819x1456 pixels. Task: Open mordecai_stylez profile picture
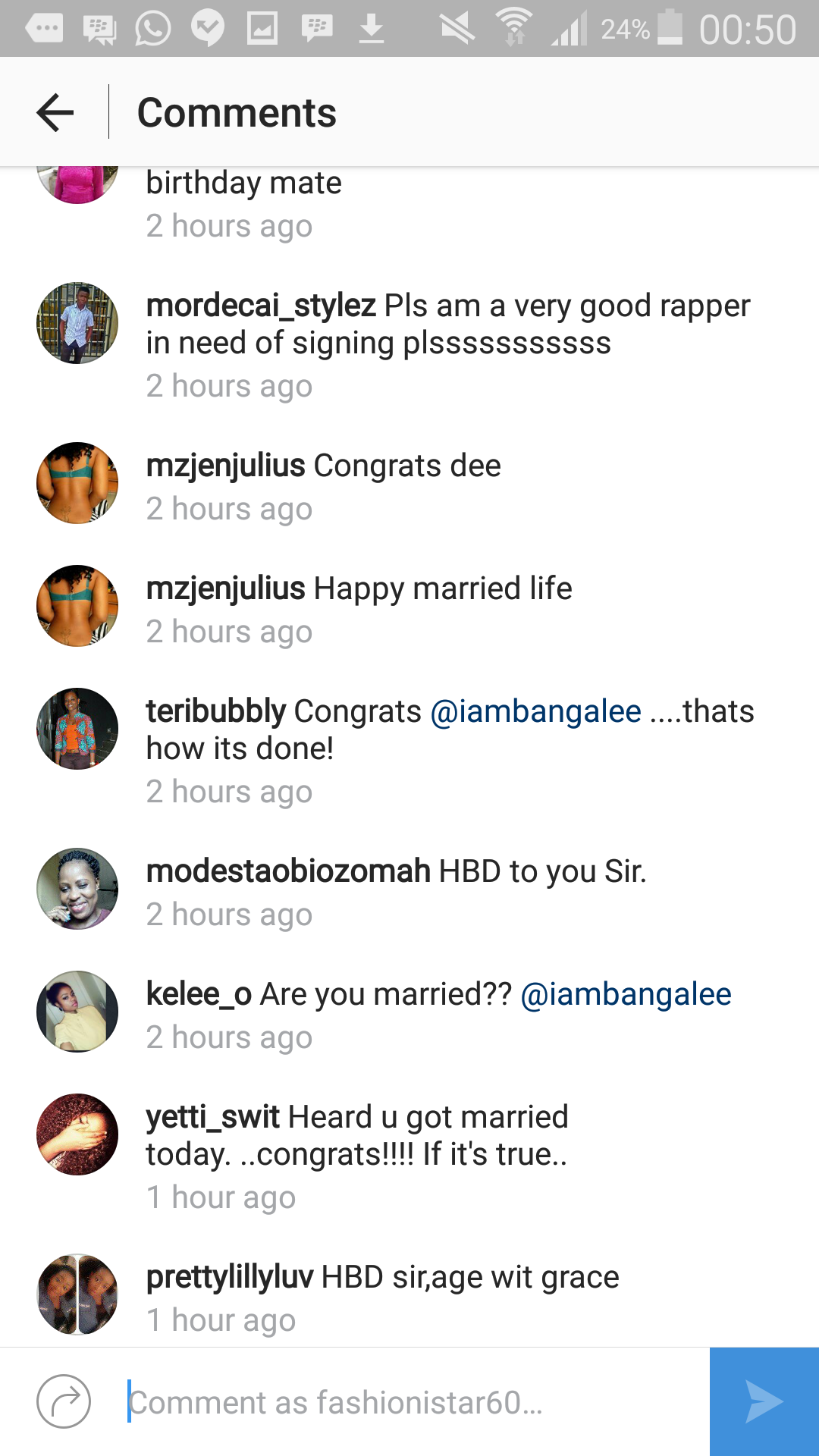coord(77,323)
